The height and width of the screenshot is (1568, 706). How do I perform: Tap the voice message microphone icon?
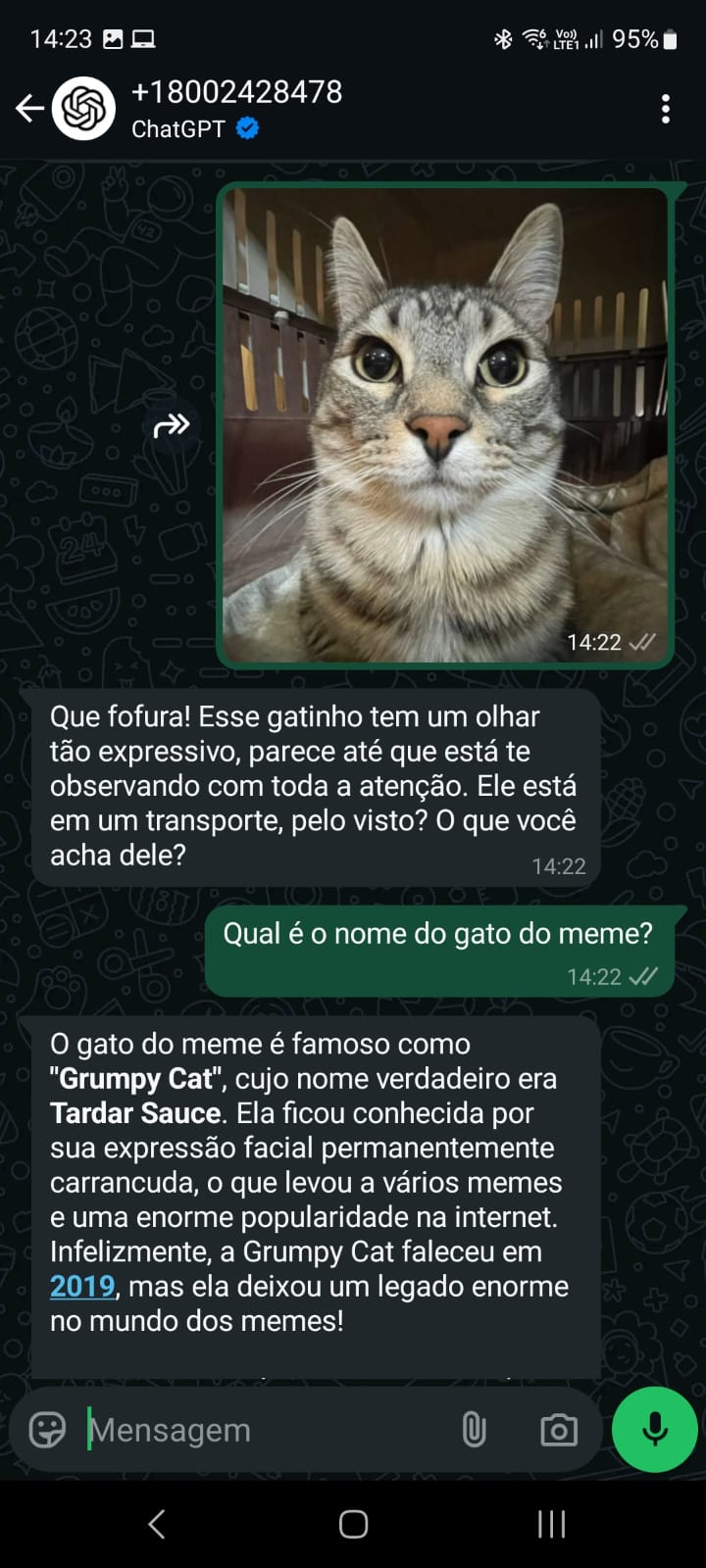click(x=653, y=1429)
